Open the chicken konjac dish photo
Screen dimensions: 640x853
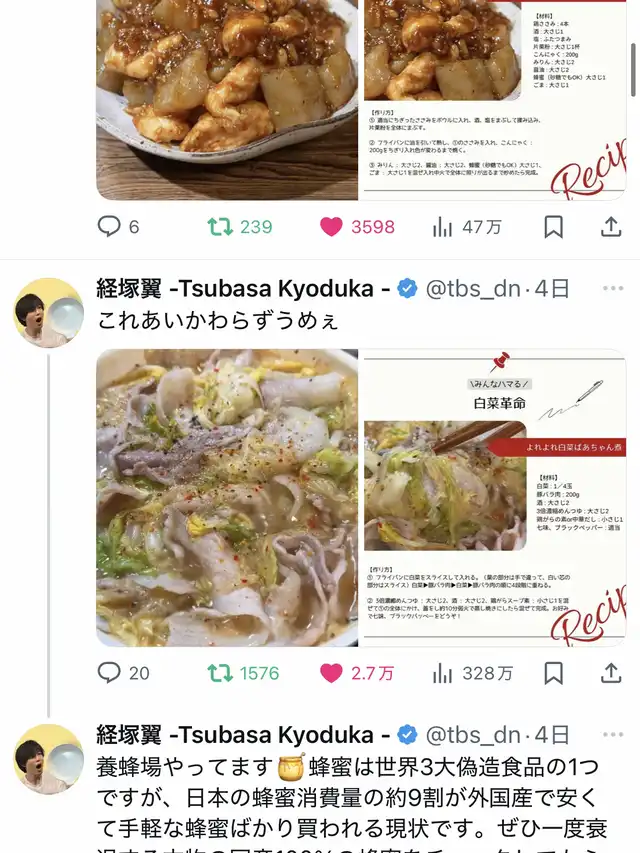227,100
